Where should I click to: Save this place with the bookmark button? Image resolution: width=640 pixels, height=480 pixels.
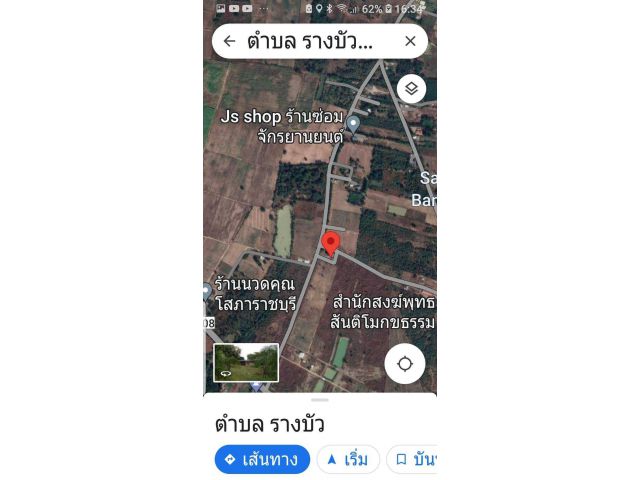click(412, 459)
